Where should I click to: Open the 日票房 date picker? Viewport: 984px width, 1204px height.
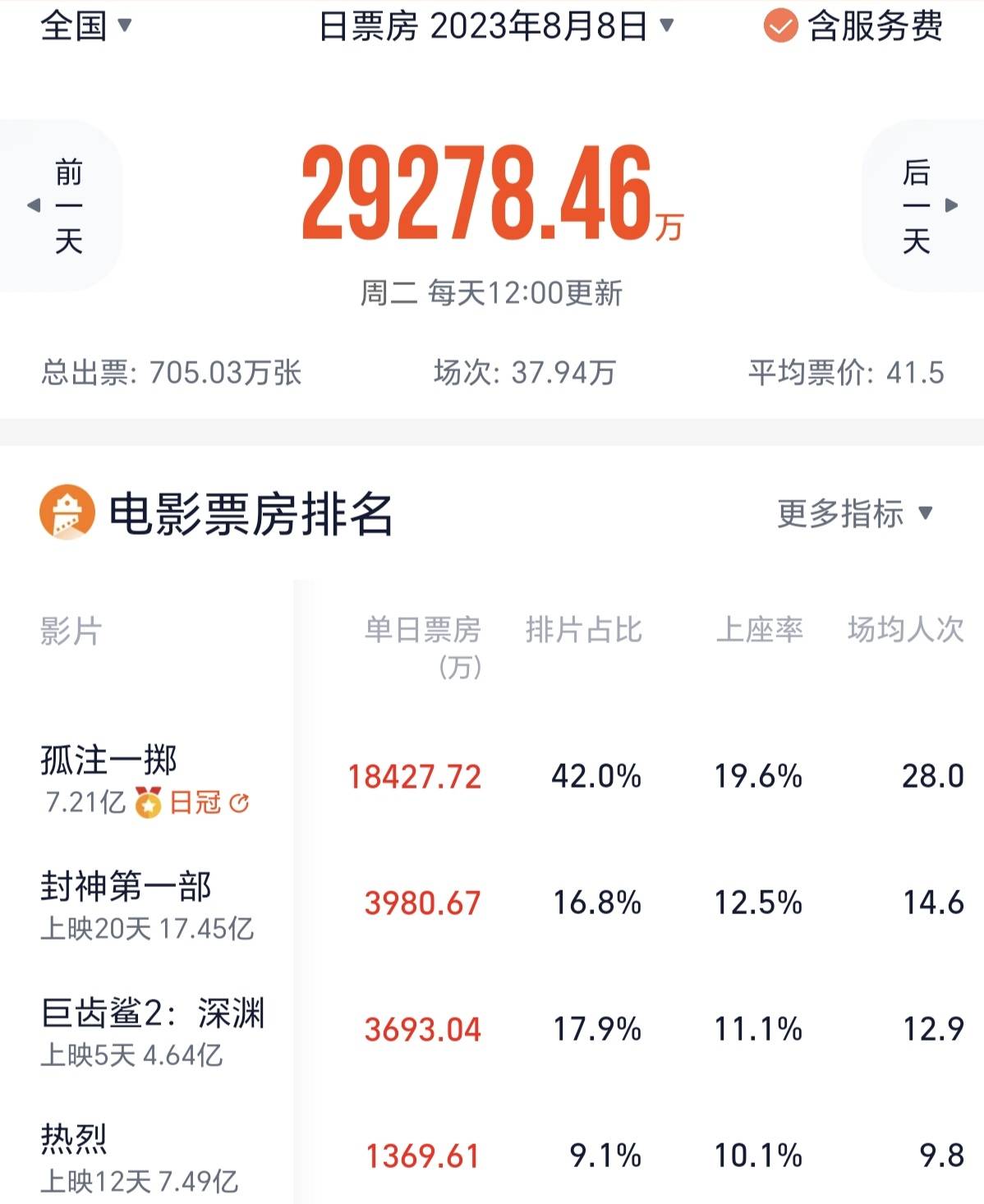click(x=496, y=26)
